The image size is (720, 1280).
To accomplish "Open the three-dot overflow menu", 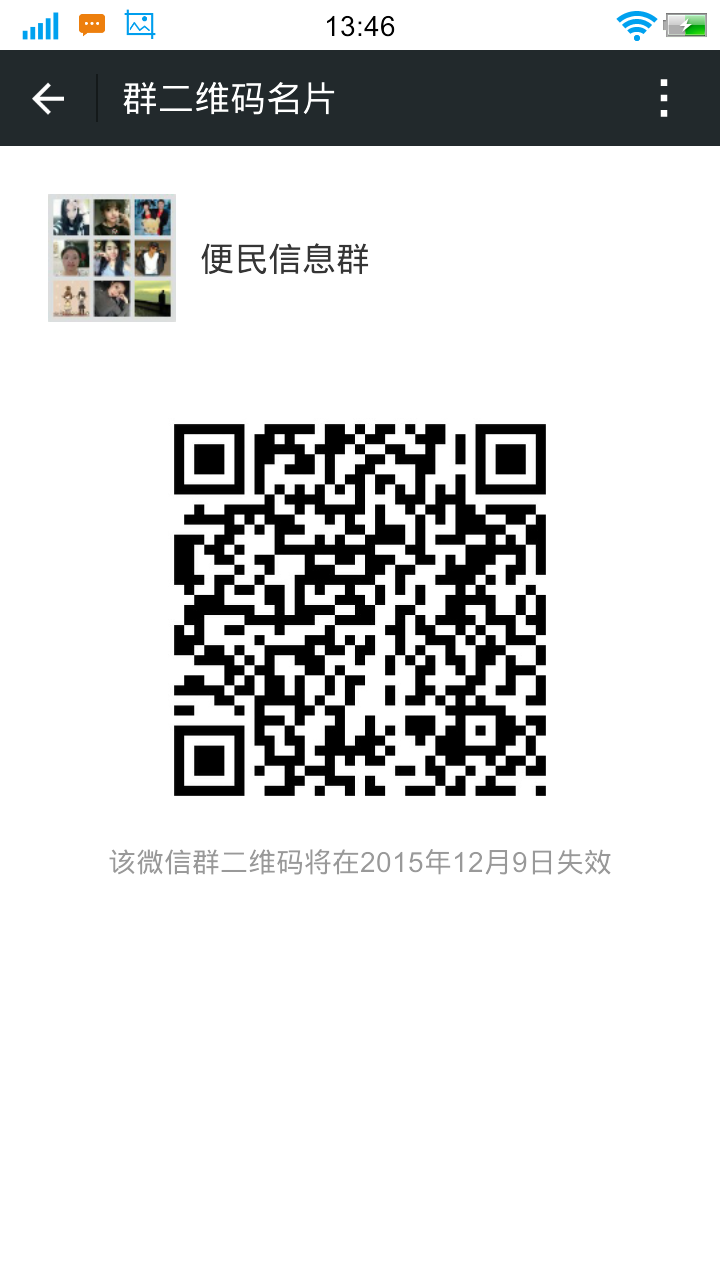I will (663, 98).
